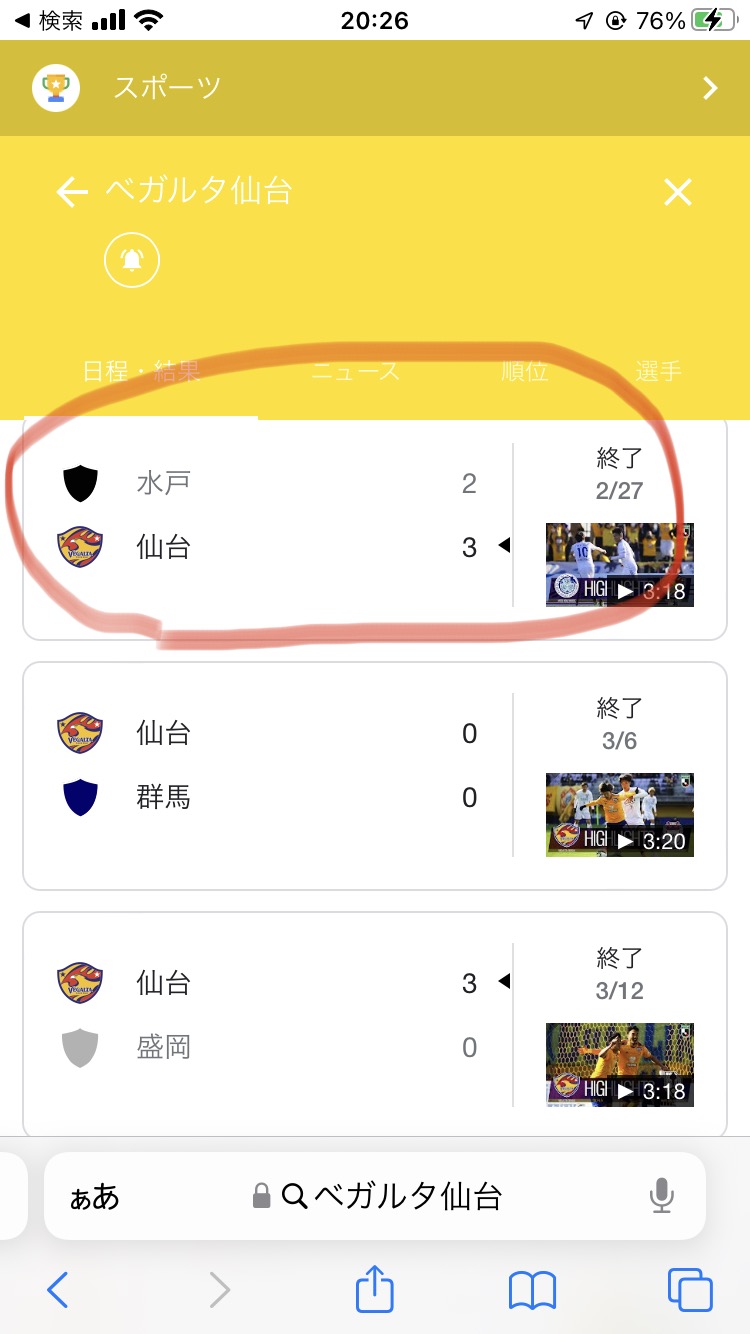Switch to the 順位 tab
750x1334 pixels.
pos(525,372)
